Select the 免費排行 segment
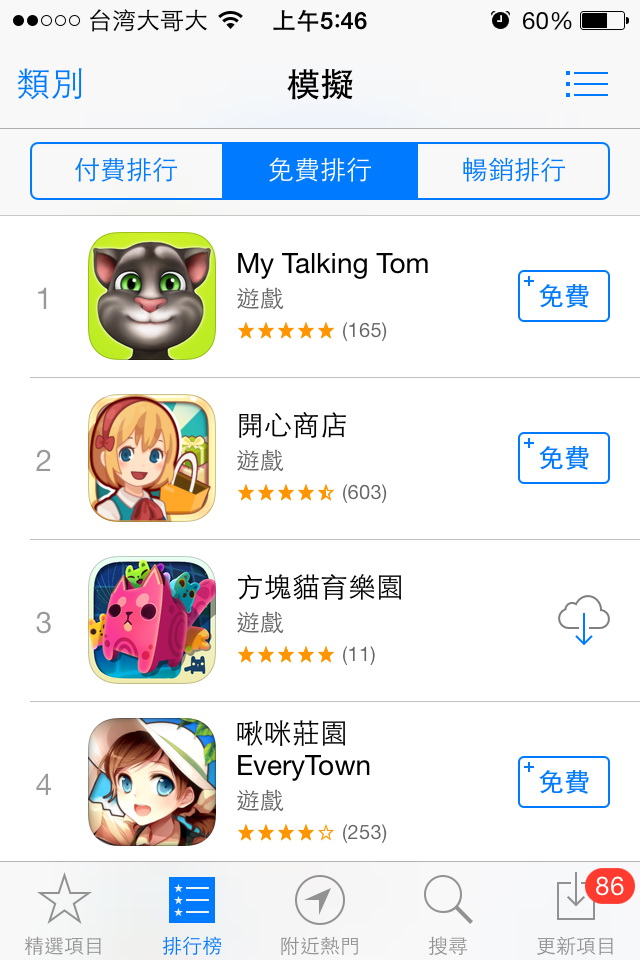The image size is (640, 960). (319, 171)
